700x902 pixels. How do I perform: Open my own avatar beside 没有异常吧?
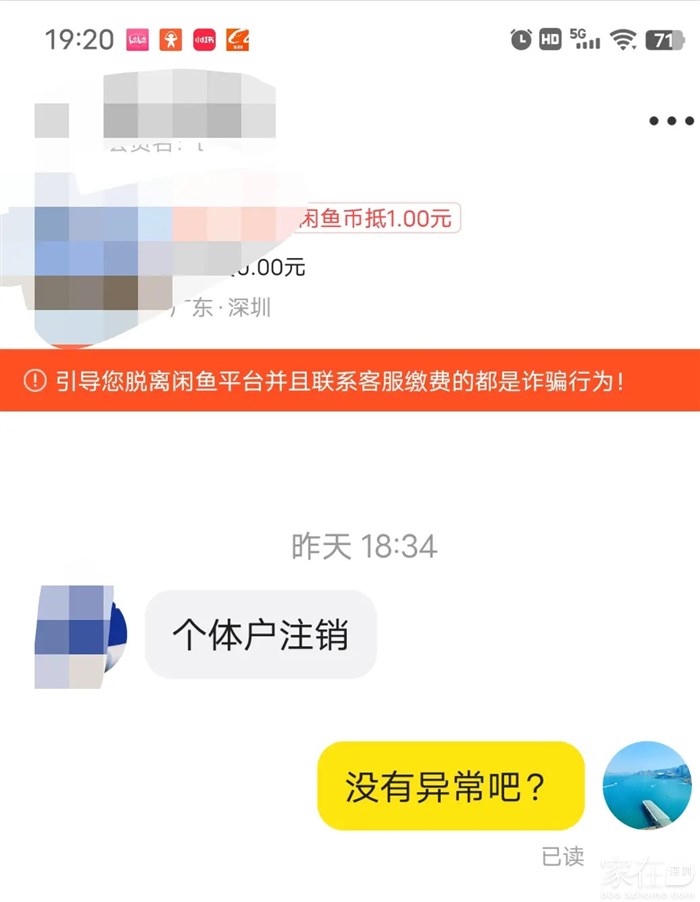click(x=647, y=785)
